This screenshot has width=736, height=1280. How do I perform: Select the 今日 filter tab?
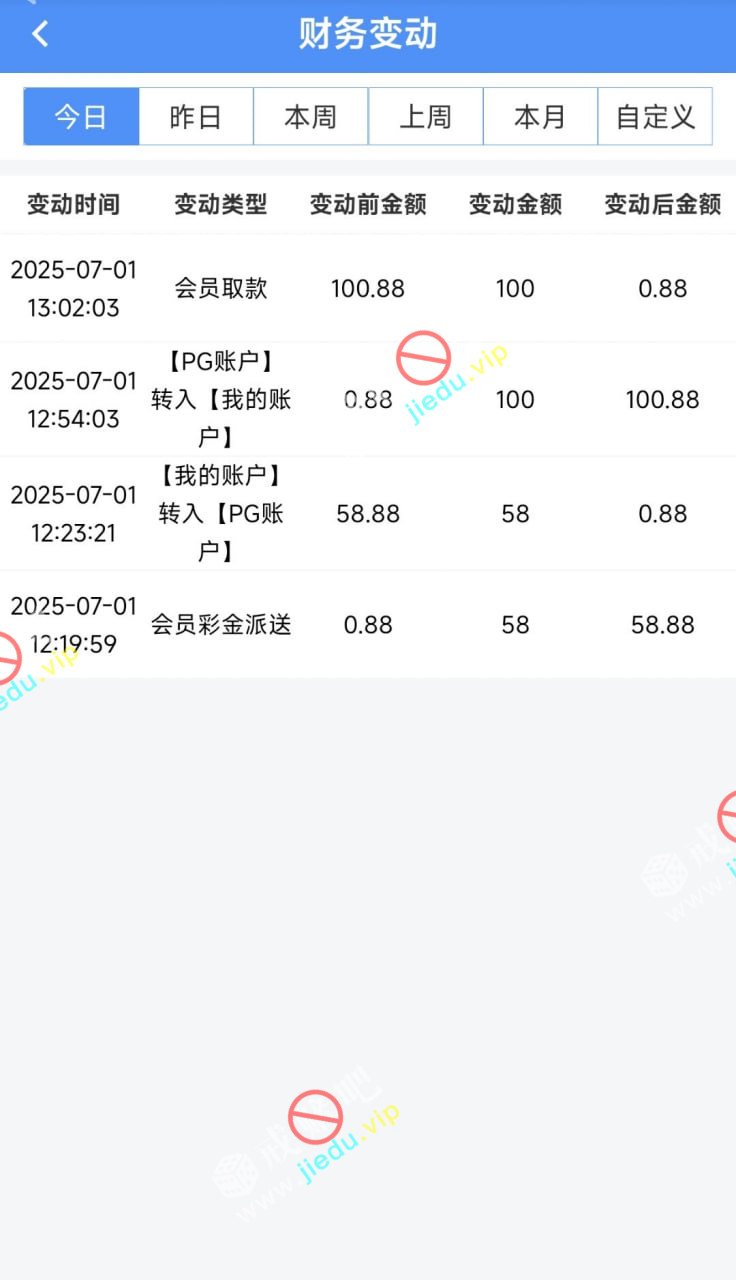click(x=81, y=117)
